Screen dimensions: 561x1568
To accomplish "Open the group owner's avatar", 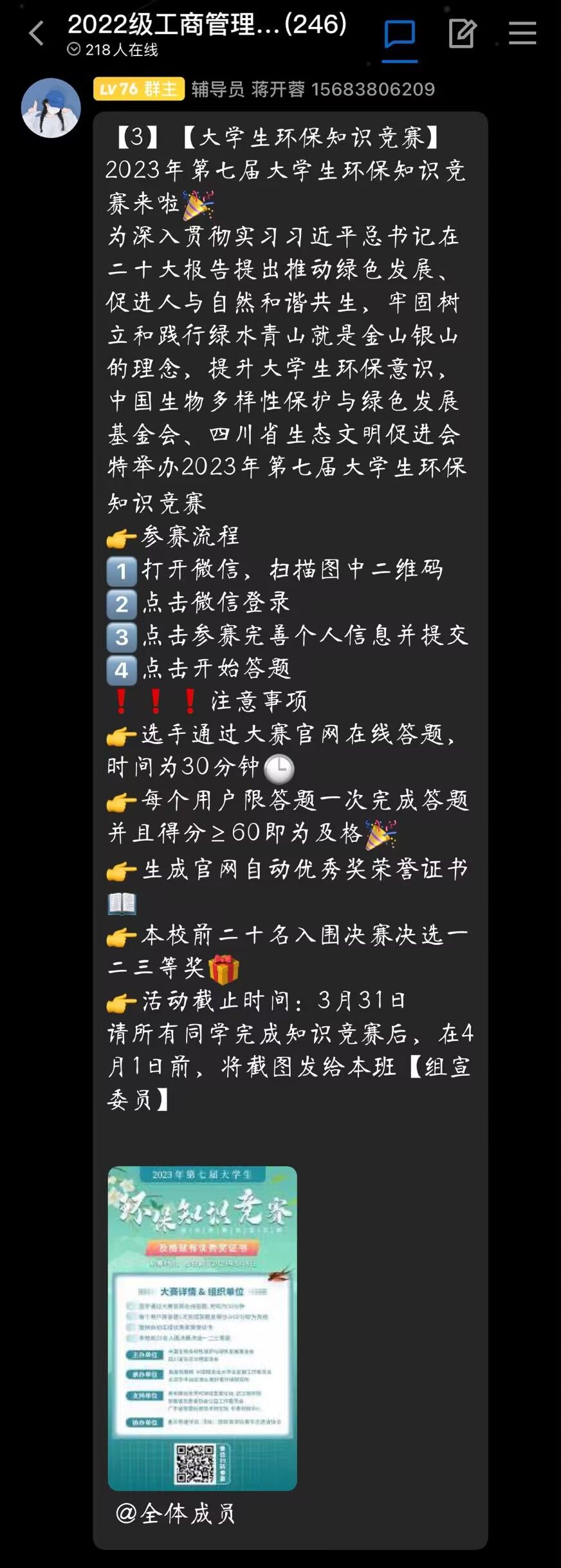I will tap(51, 108).
